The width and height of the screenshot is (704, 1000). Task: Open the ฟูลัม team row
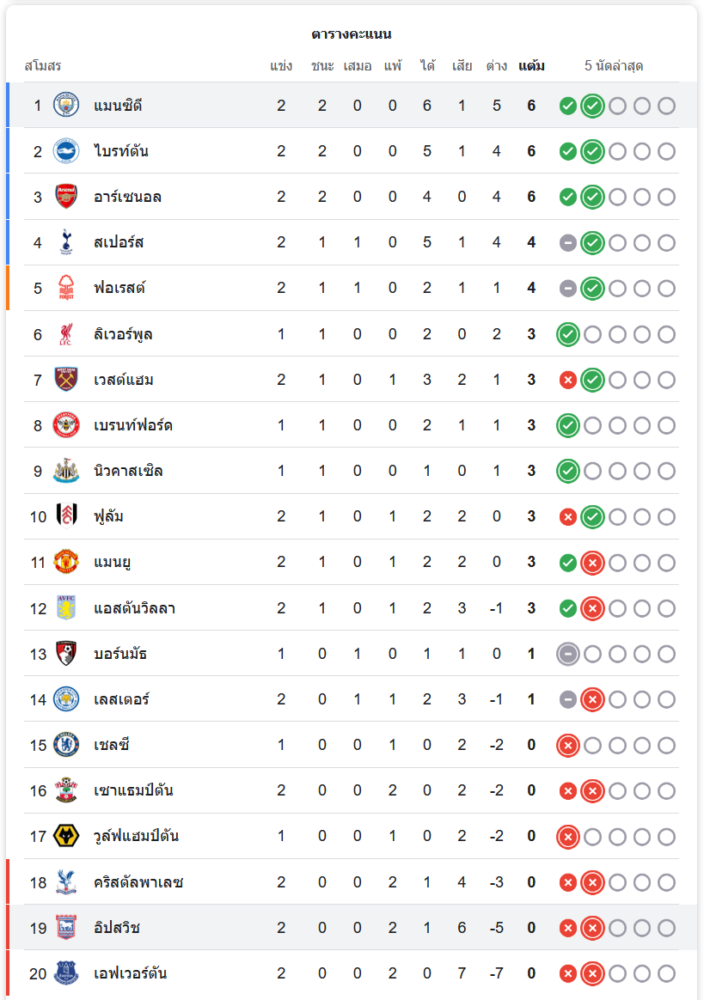pos(110,517)
